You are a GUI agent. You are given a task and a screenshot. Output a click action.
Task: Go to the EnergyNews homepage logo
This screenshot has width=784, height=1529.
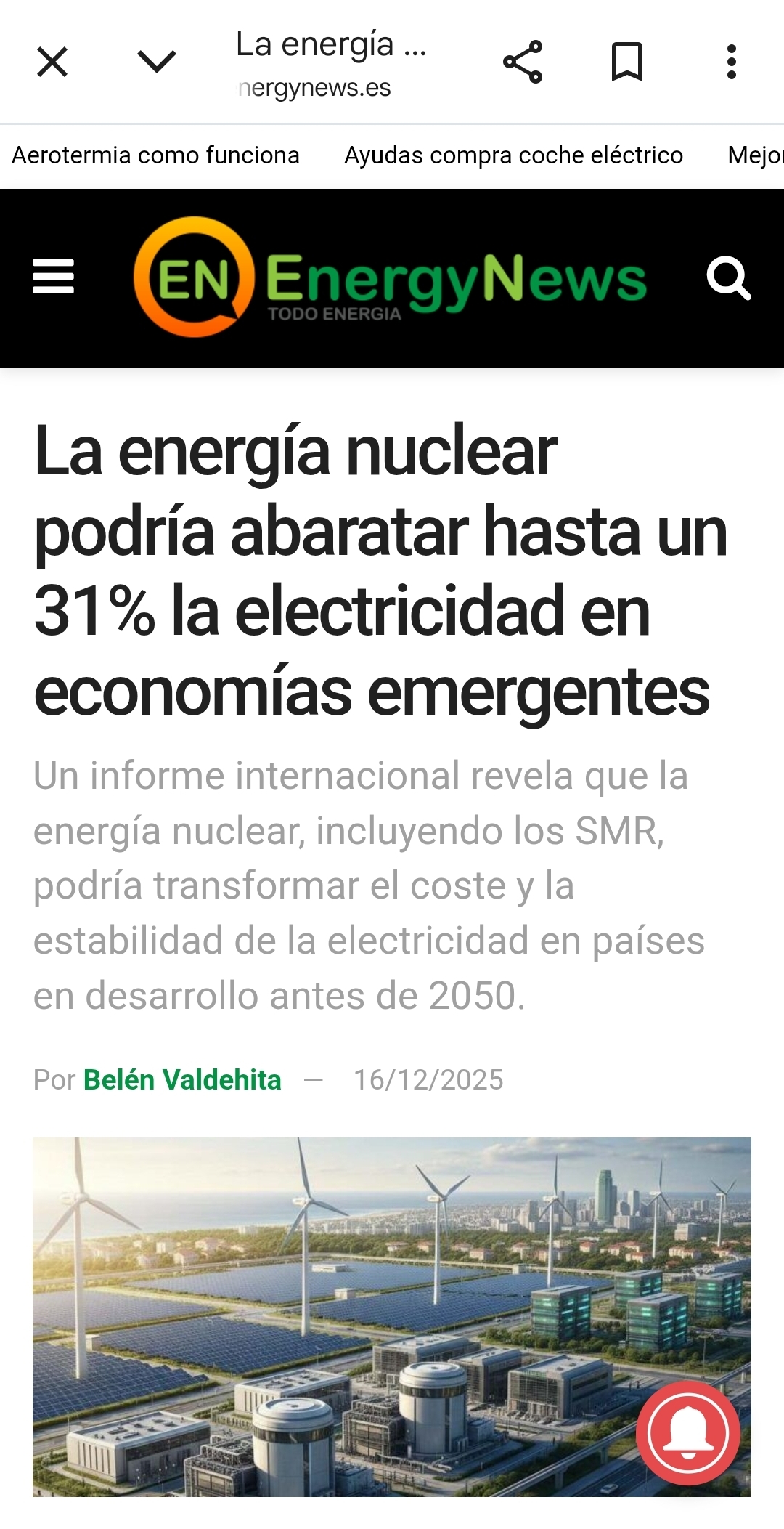point(390,277)
